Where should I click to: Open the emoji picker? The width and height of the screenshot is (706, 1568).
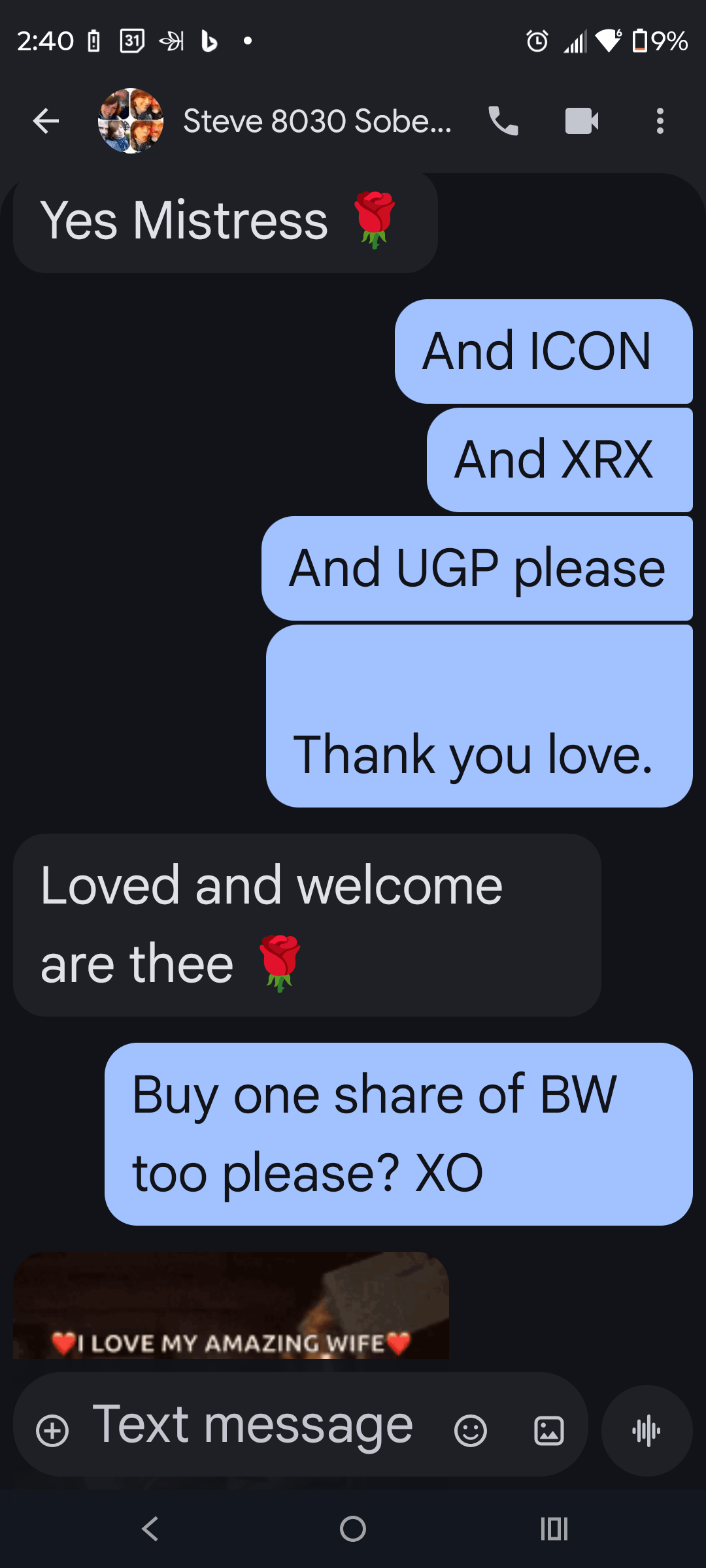click(471, 1431)
